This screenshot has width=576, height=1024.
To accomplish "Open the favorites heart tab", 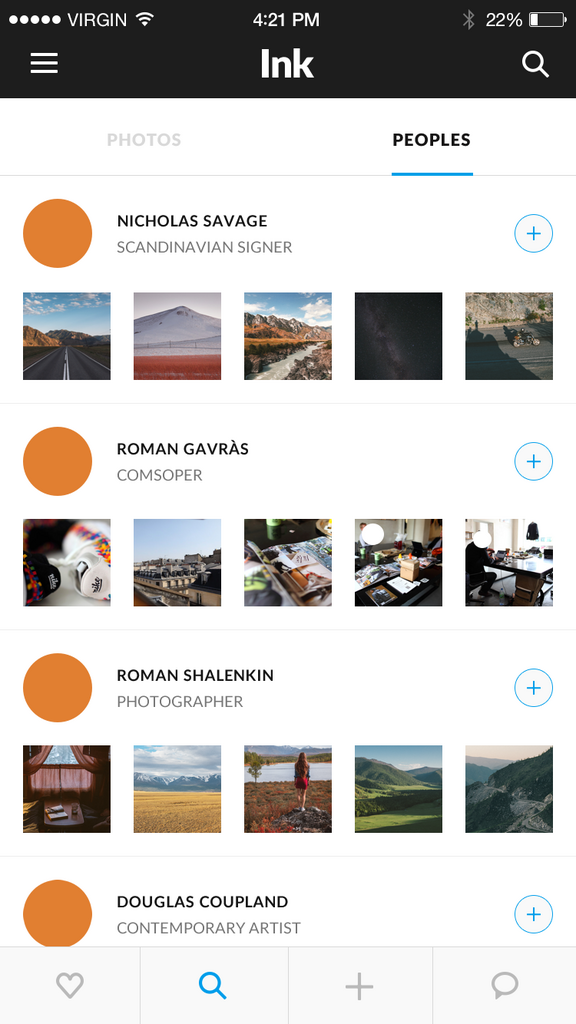I will coord(70,985).
